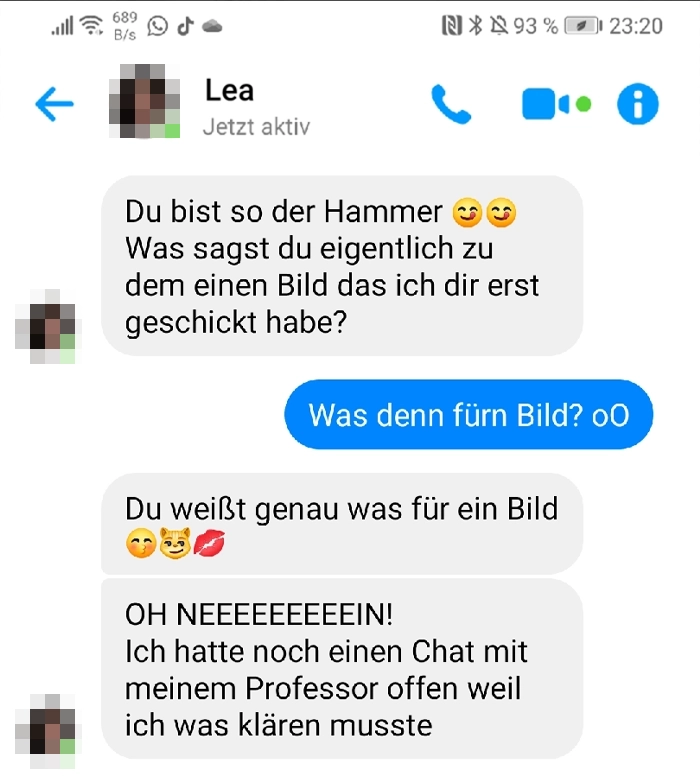This screenshot has width=700, height=784.
Task: Start a voice call with Lea
Action: 450,104
